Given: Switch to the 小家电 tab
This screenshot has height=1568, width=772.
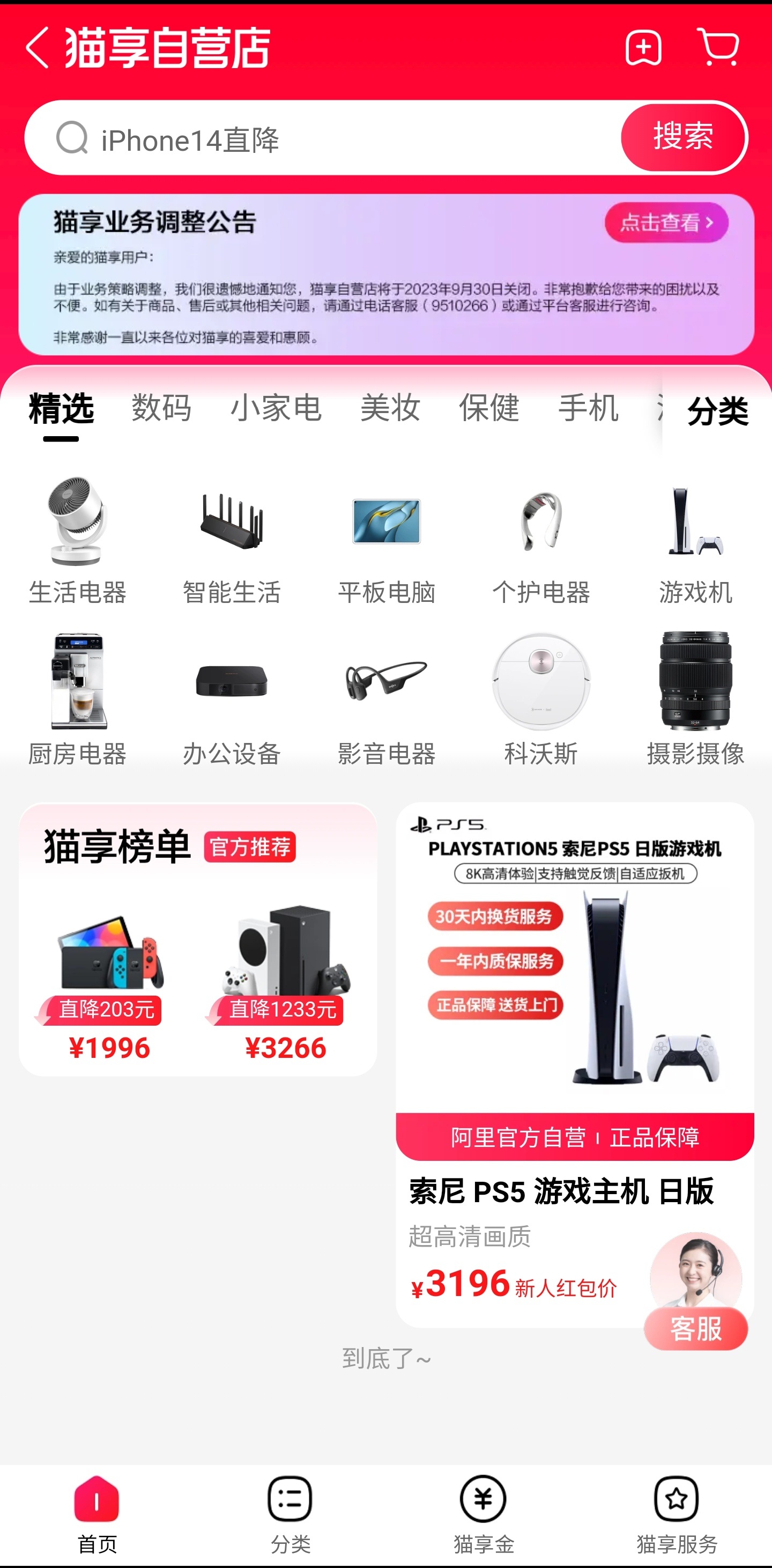Looking at the screenshot, I should [x=276, y=407].
